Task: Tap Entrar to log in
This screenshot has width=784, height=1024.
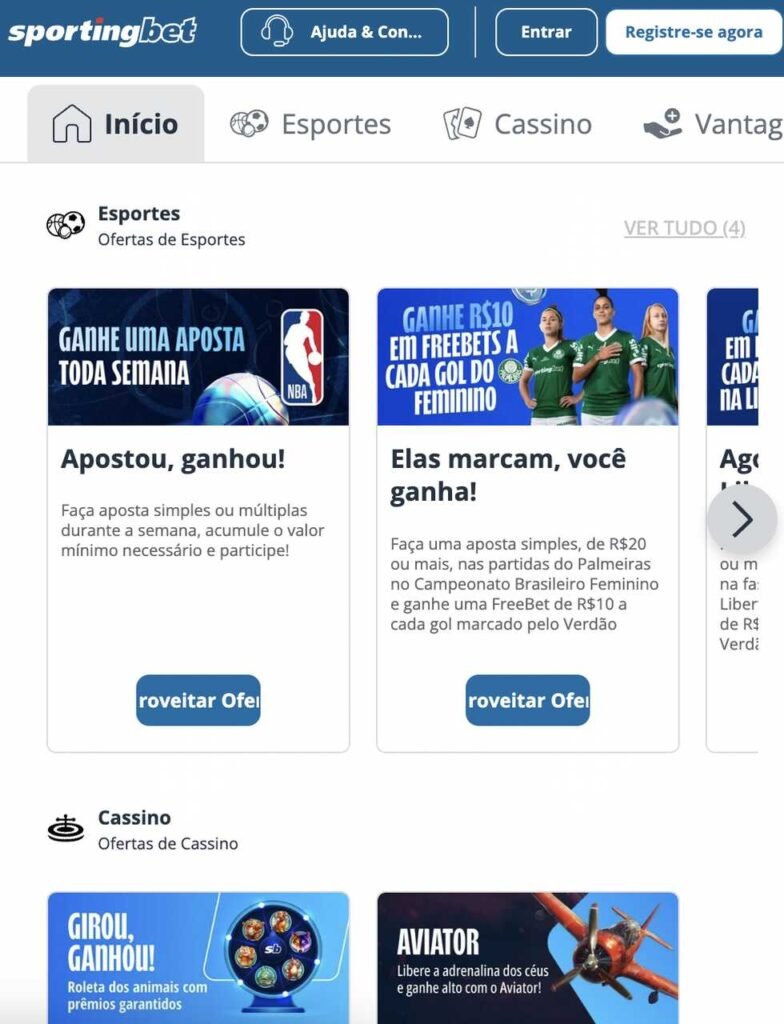Action: pos(546,32)
